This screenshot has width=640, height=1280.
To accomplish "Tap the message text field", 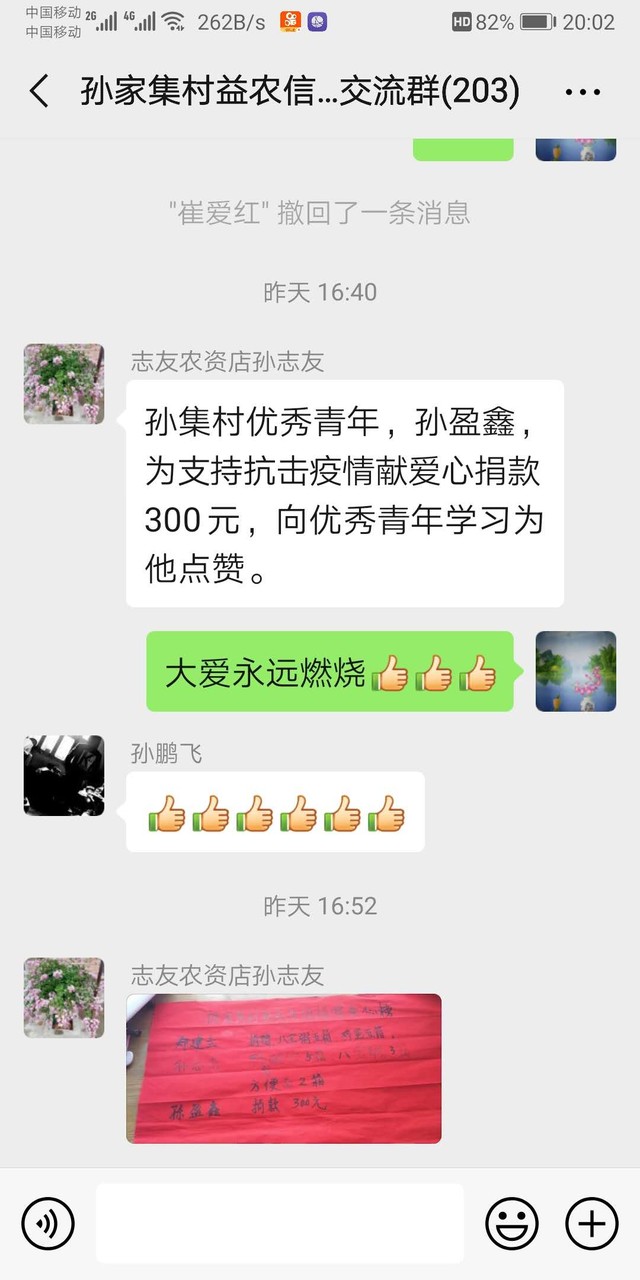I will click(x=280, y=1223).
